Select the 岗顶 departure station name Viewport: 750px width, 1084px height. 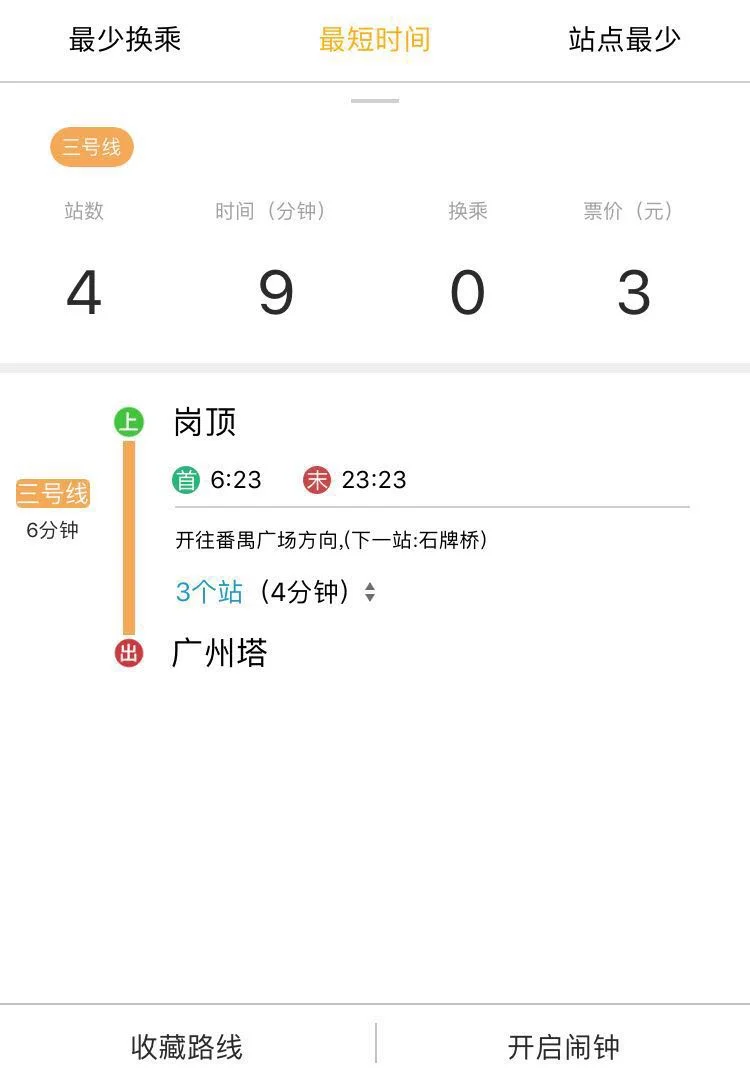tap(207, 422)
